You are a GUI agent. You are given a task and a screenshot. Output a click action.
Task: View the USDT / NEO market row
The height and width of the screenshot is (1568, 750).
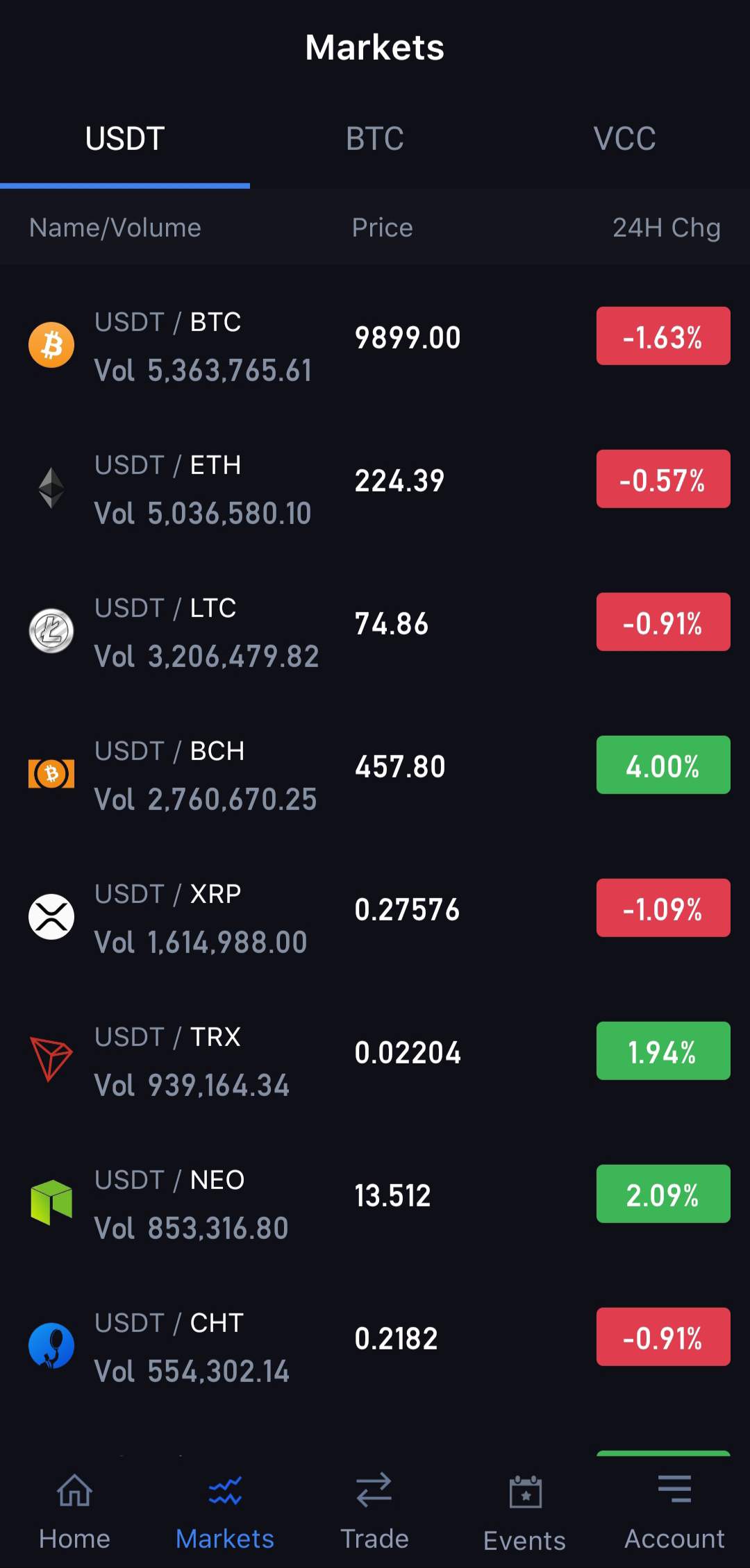[375, 1203]
